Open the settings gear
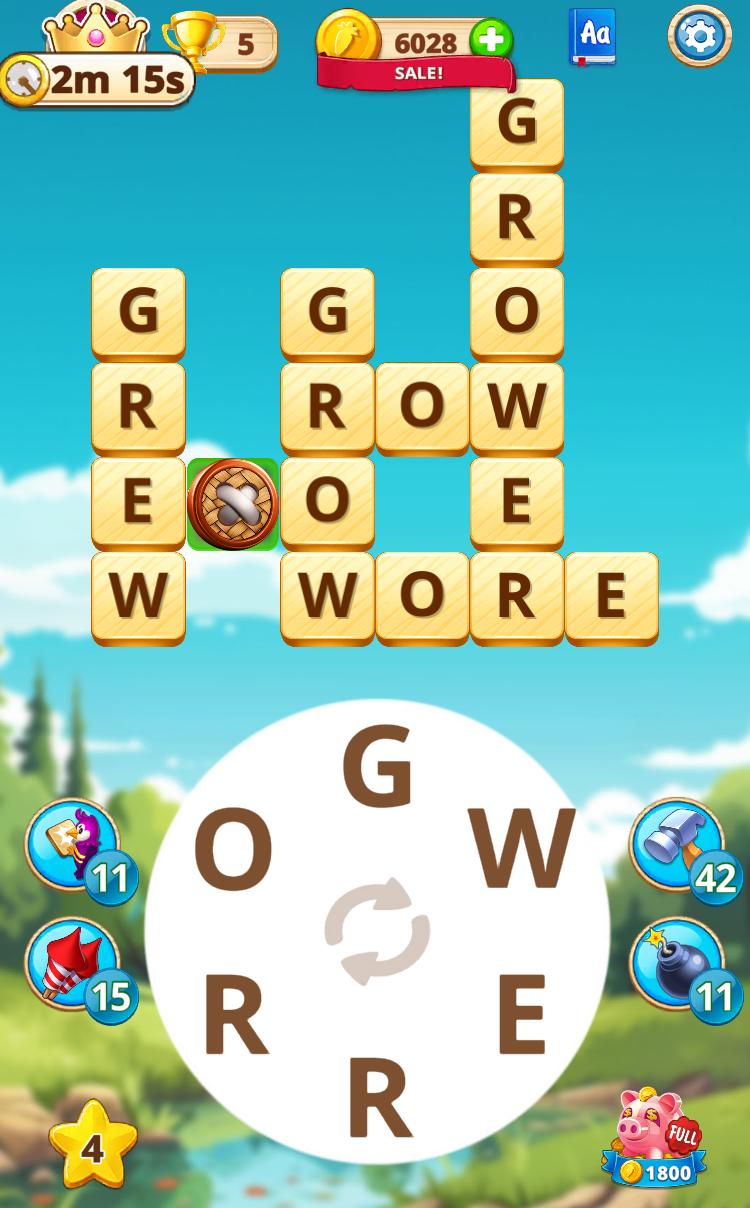This screenshot has width=750, height=1208. pyautogui.click(x=699, y=36)
